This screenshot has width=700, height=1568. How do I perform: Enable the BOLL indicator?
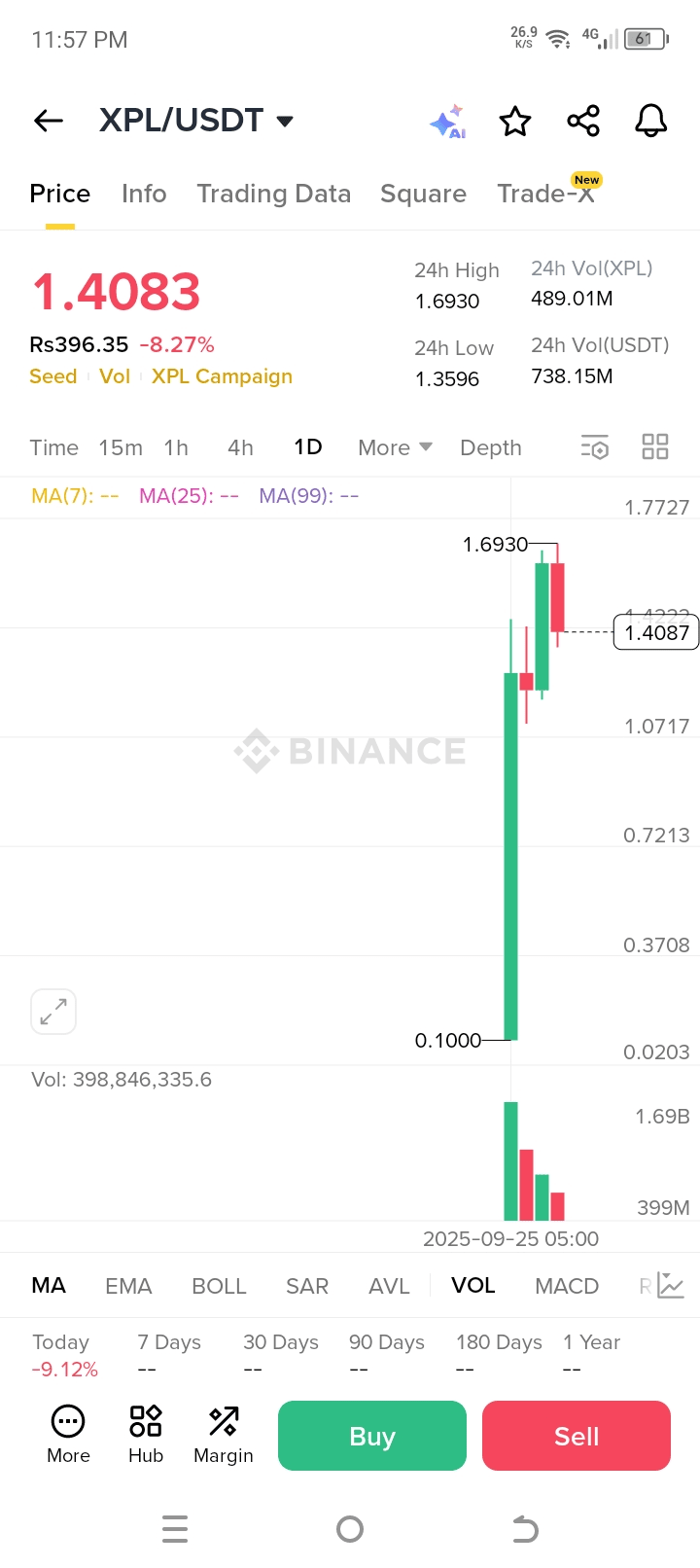pyautogui.click(x=219, y=1286)
